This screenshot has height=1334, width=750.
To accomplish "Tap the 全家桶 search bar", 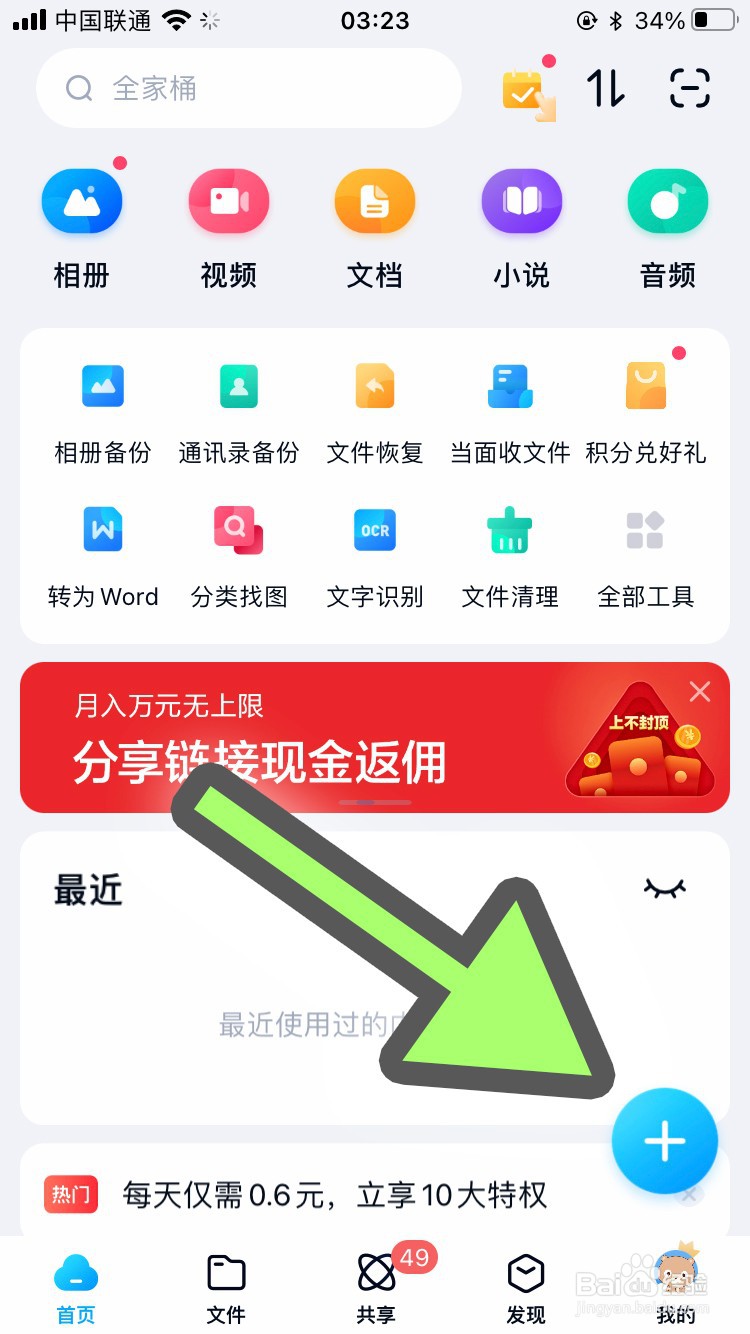I will tap(248, 89).
